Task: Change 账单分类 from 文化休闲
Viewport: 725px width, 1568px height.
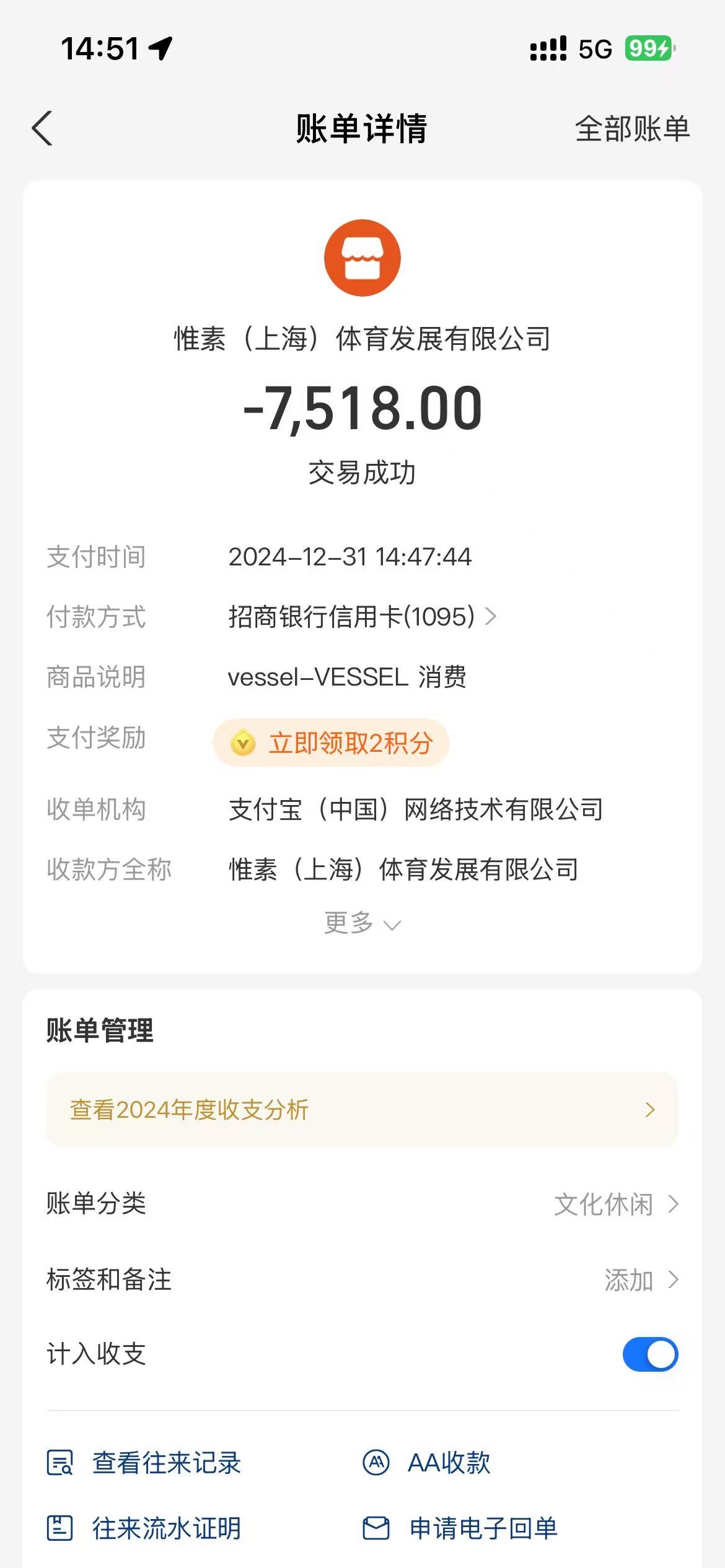Action: tap(362, 1204)
